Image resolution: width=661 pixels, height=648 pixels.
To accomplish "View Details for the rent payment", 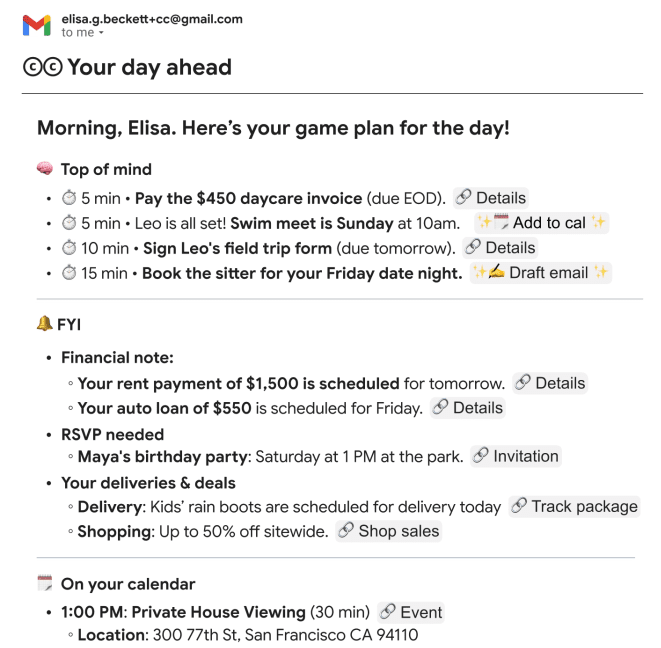I will 549,383.
